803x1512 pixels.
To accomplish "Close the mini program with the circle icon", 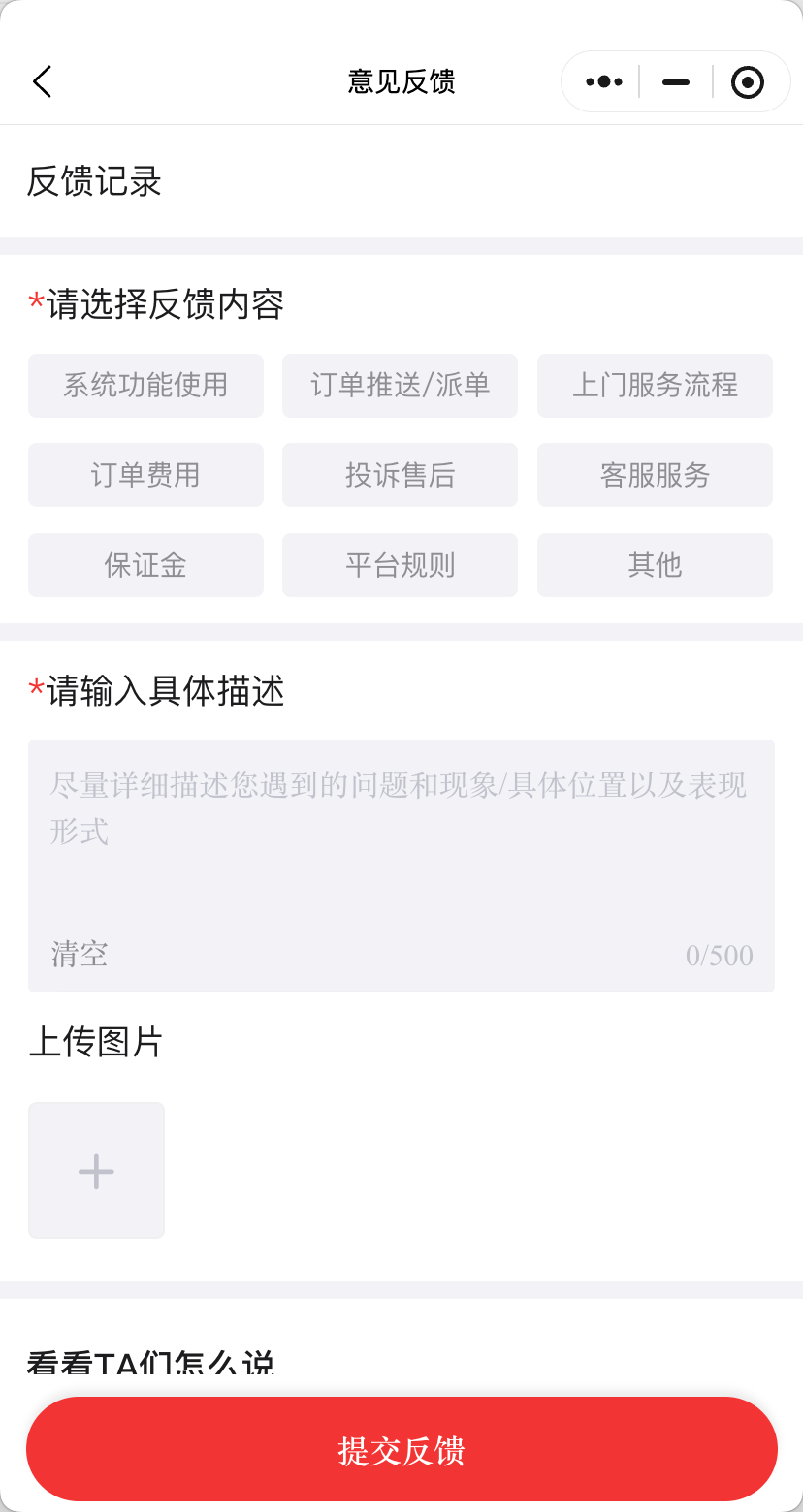I will [x=747, y=82].
